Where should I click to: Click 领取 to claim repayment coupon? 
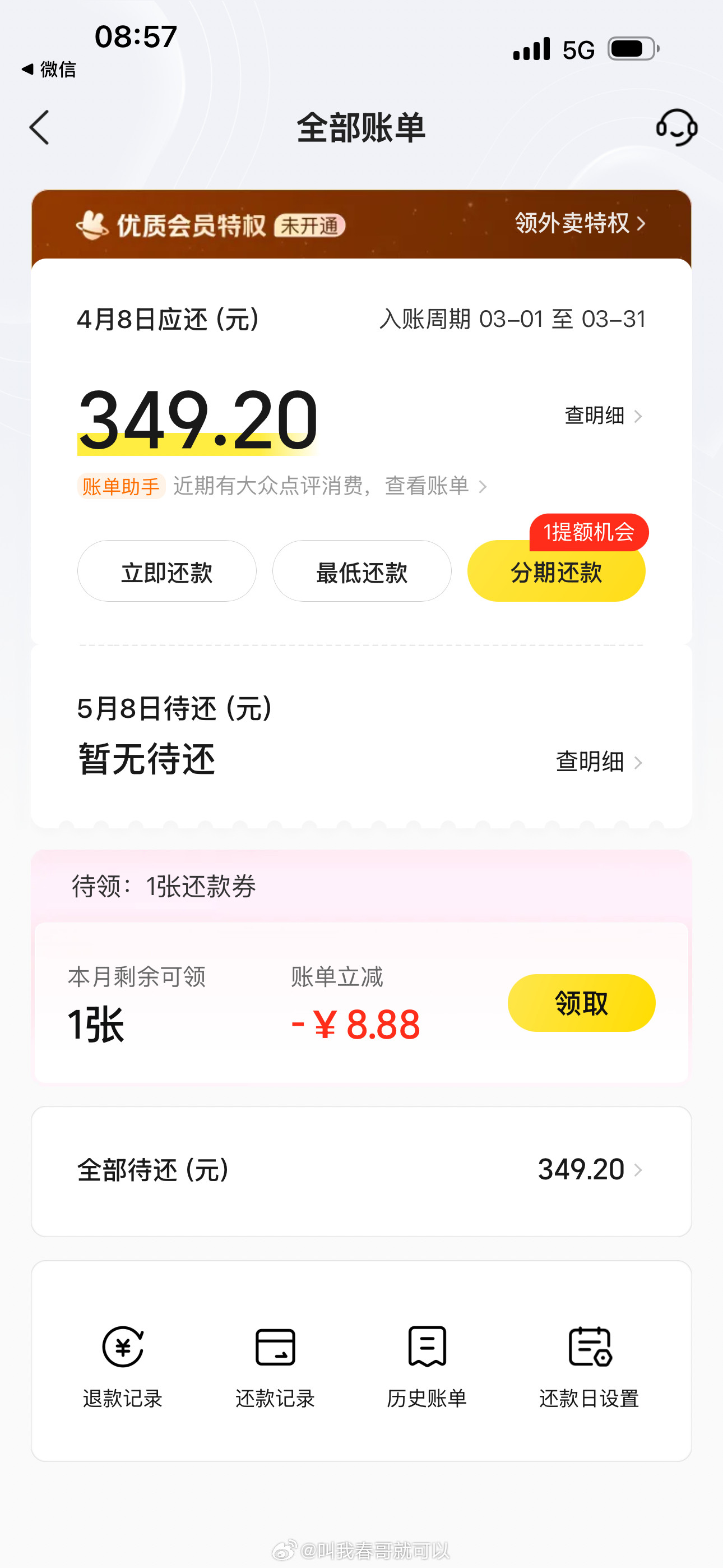pos(581,1003)
